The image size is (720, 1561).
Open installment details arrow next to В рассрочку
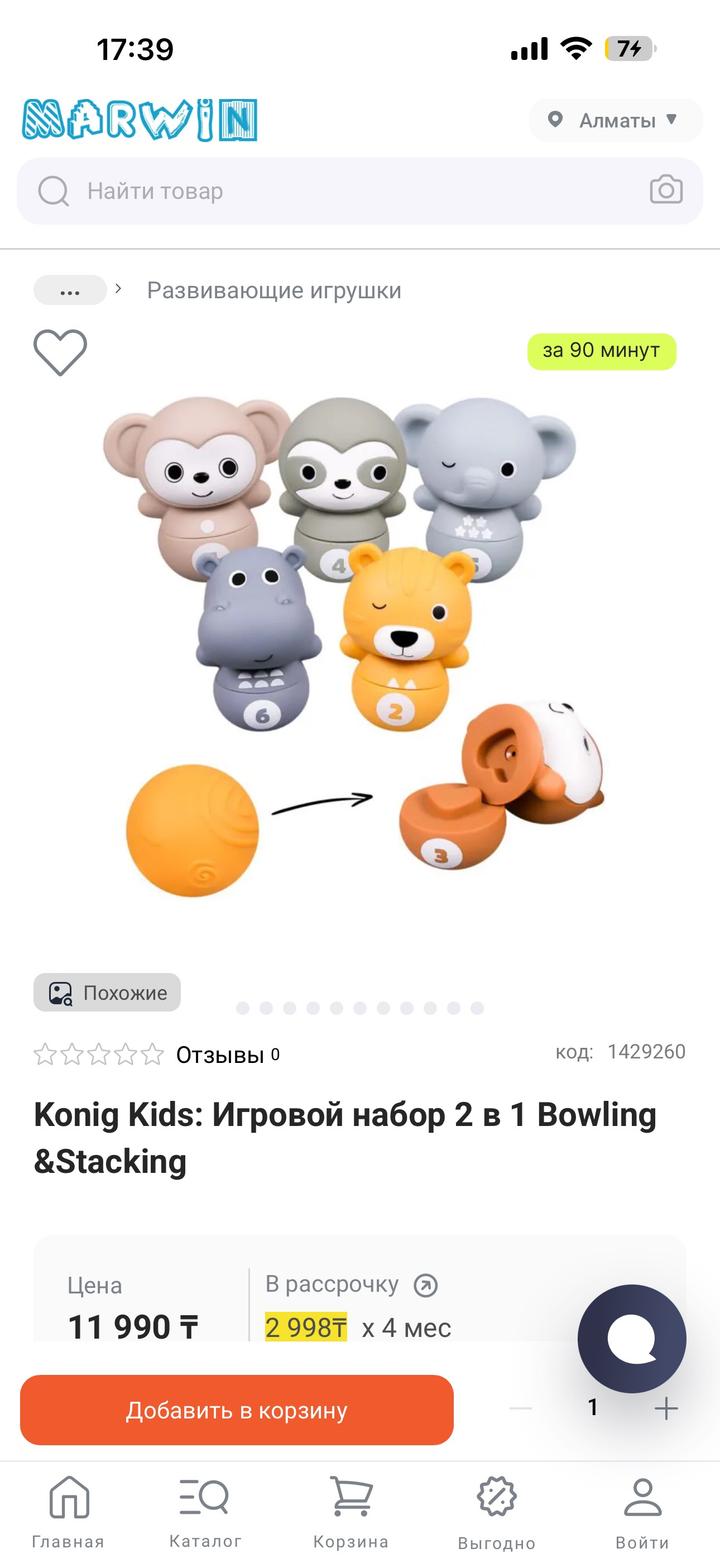pos(426,1285)
